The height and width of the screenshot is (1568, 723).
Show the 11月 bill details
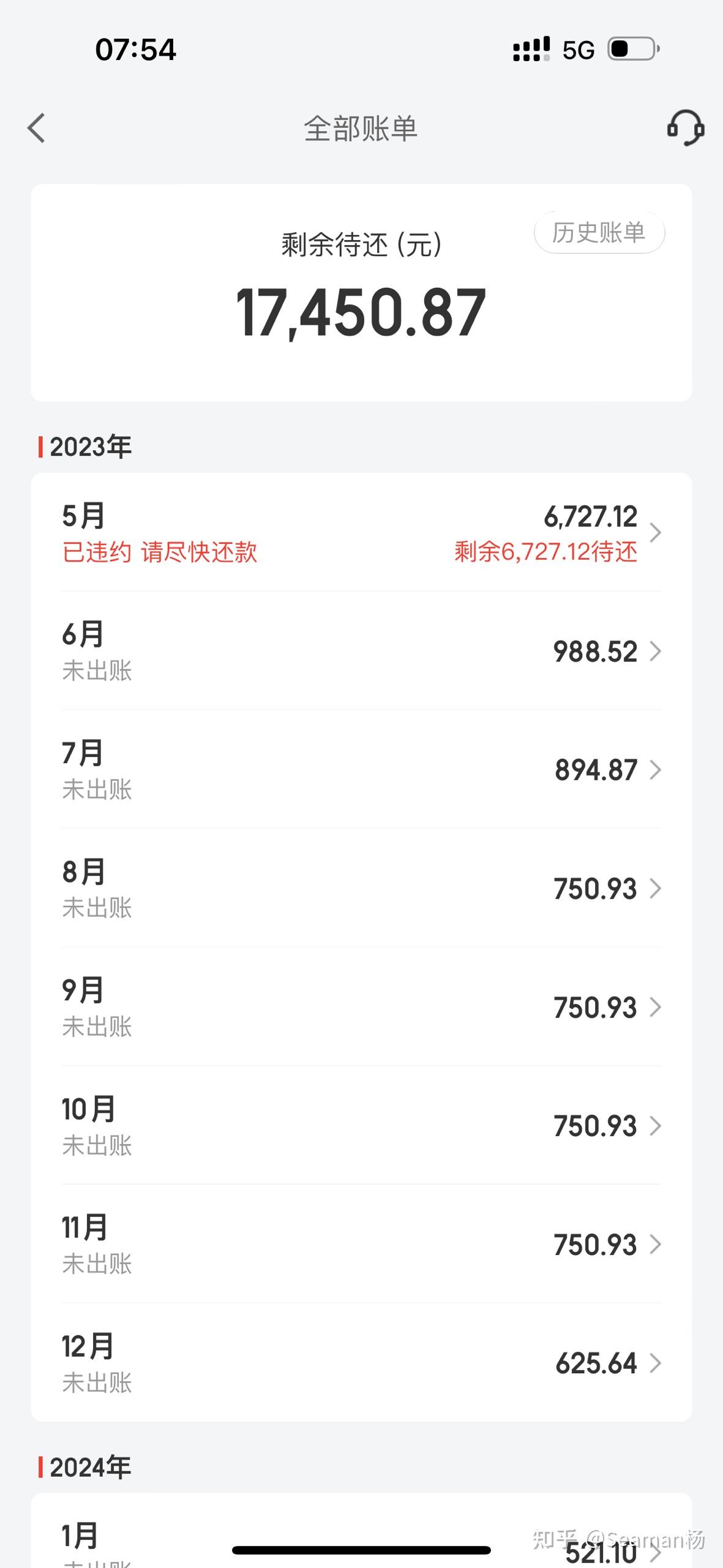coord(361,1245)
